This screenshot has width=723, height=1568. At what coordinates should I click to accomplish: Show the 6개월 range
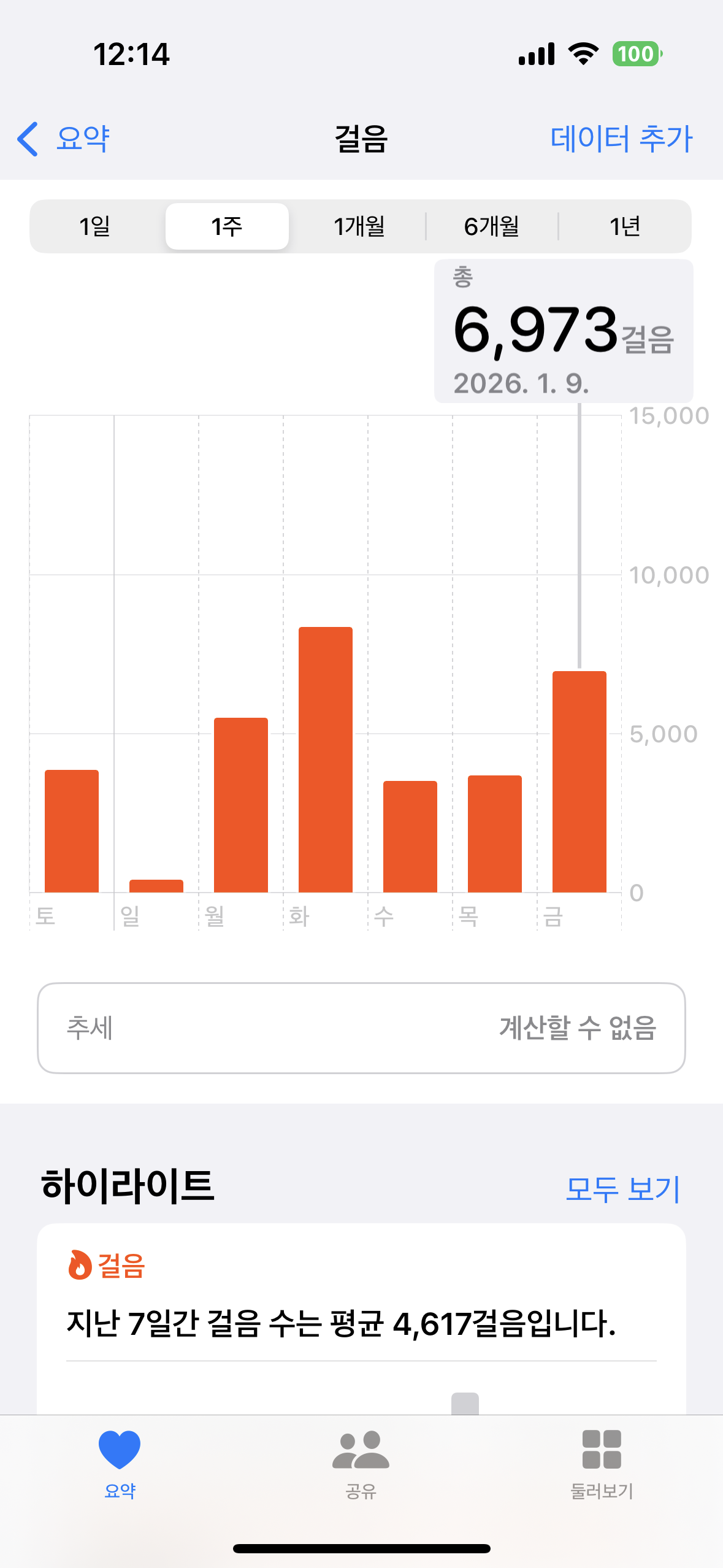(492, 226)
